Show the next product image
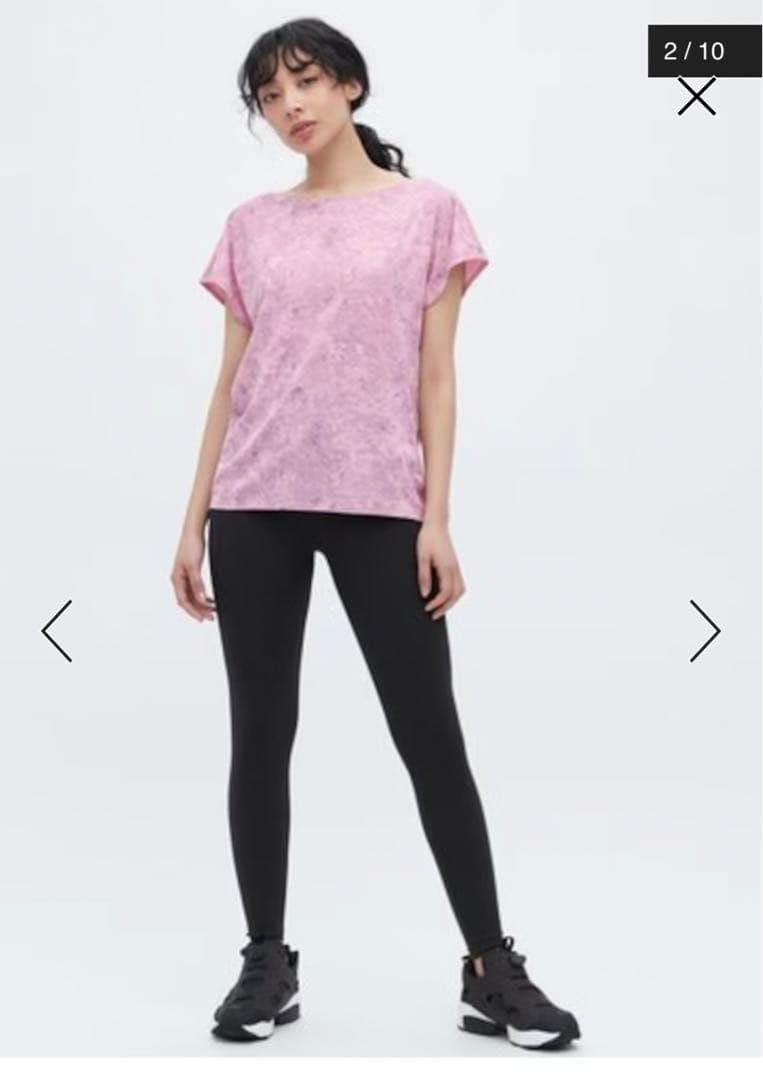 tap(704, 631)
